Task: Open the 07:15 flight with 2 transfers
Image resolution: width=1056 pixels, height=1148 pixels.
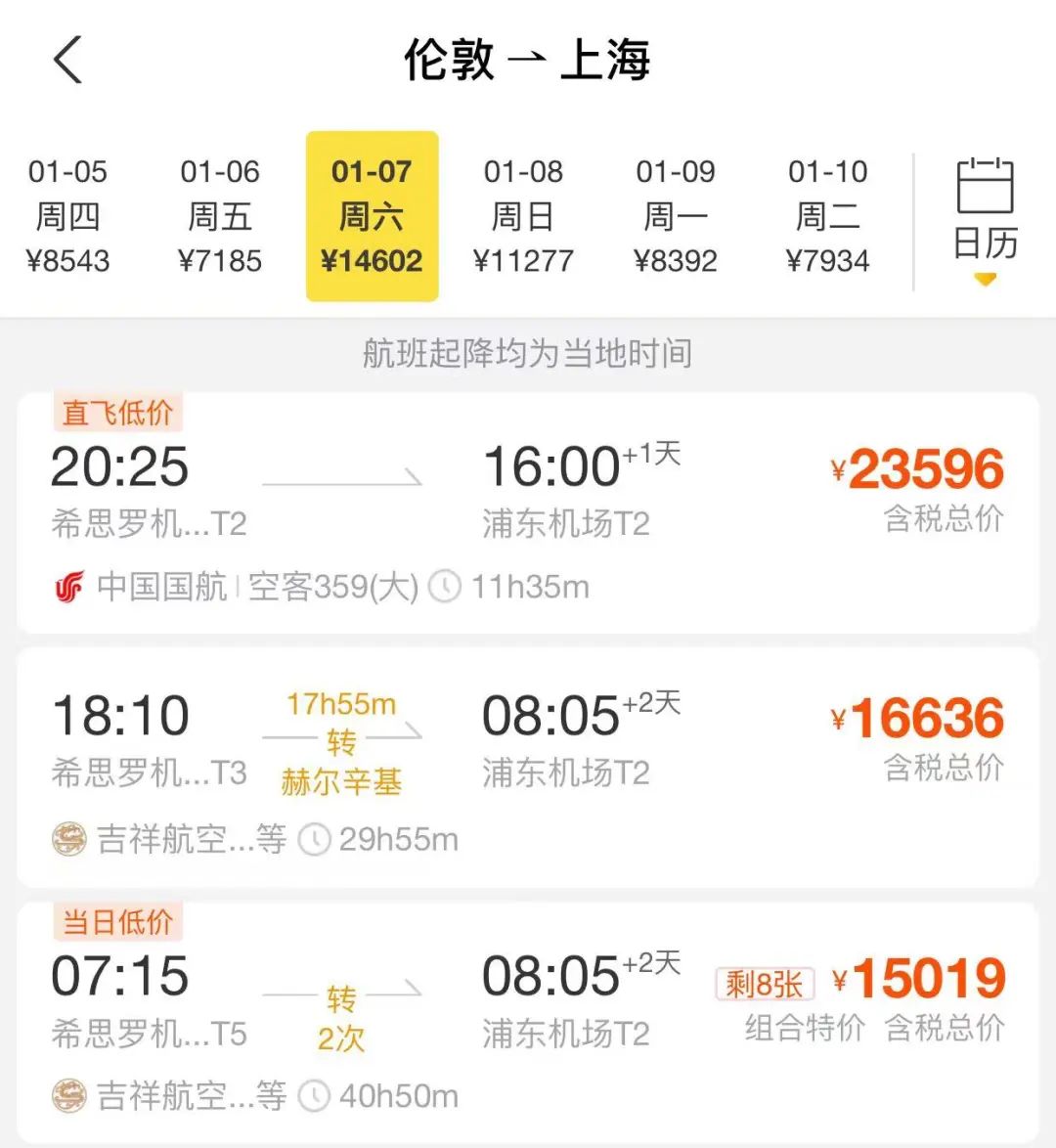Action: (528, 1022)
